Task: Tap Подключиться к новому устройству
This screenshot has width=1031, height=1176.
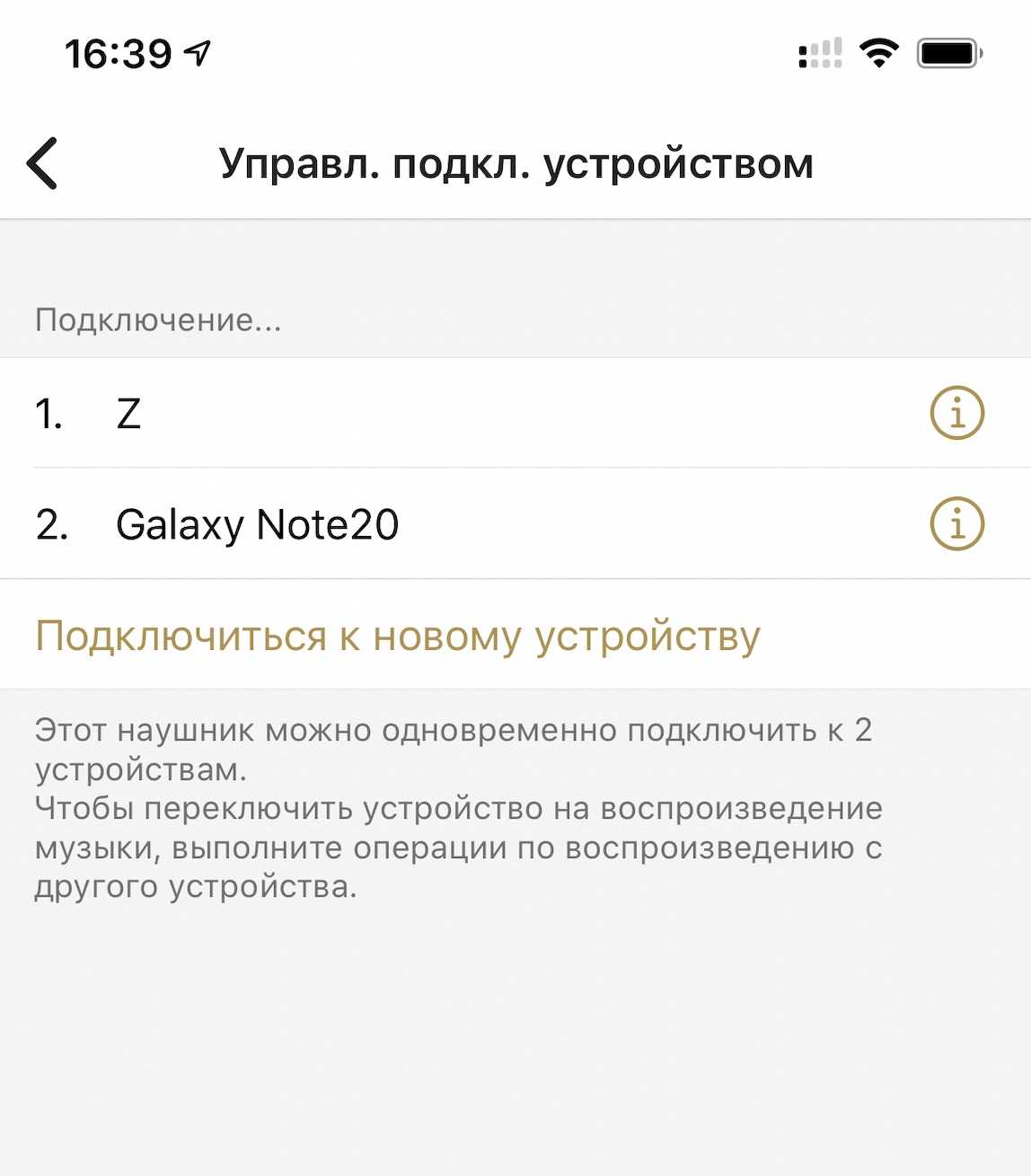Action: [x=398, y=636]
